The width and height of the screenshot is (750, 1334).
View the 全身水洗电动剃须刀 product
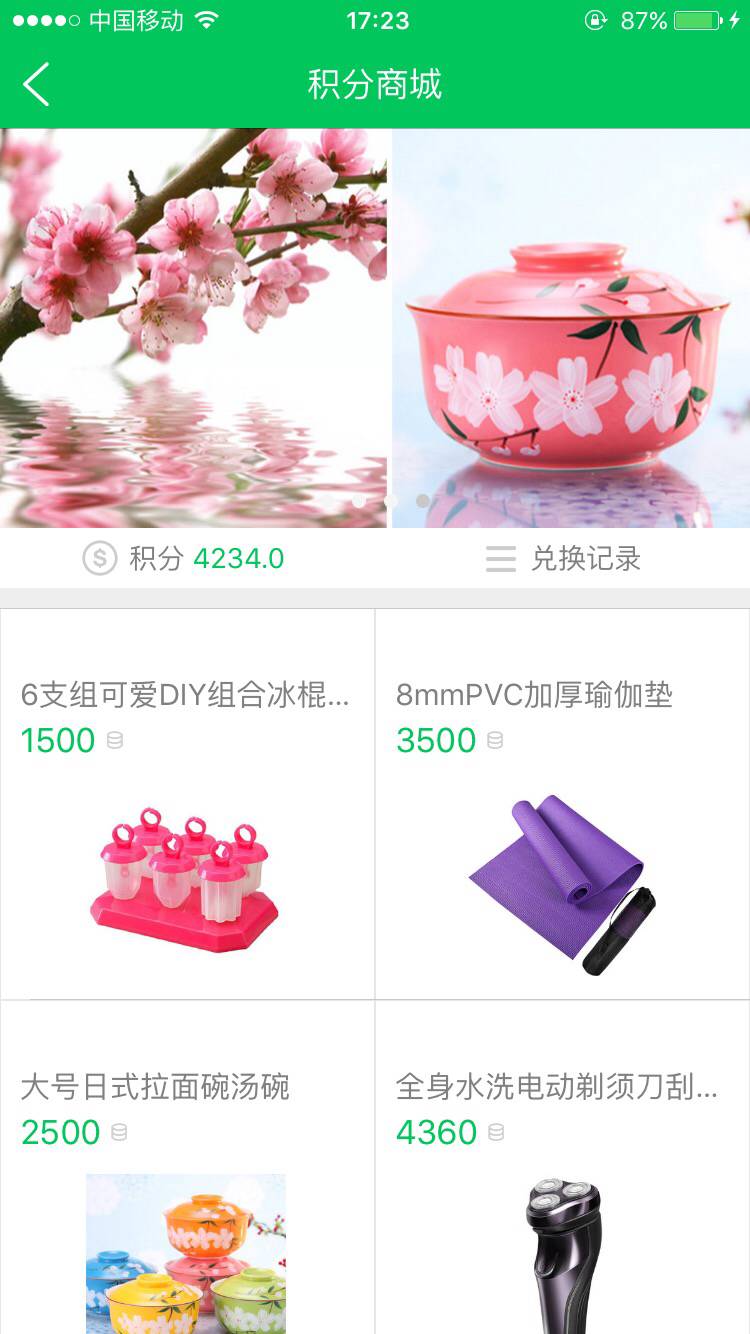(x=562, y=1170)
